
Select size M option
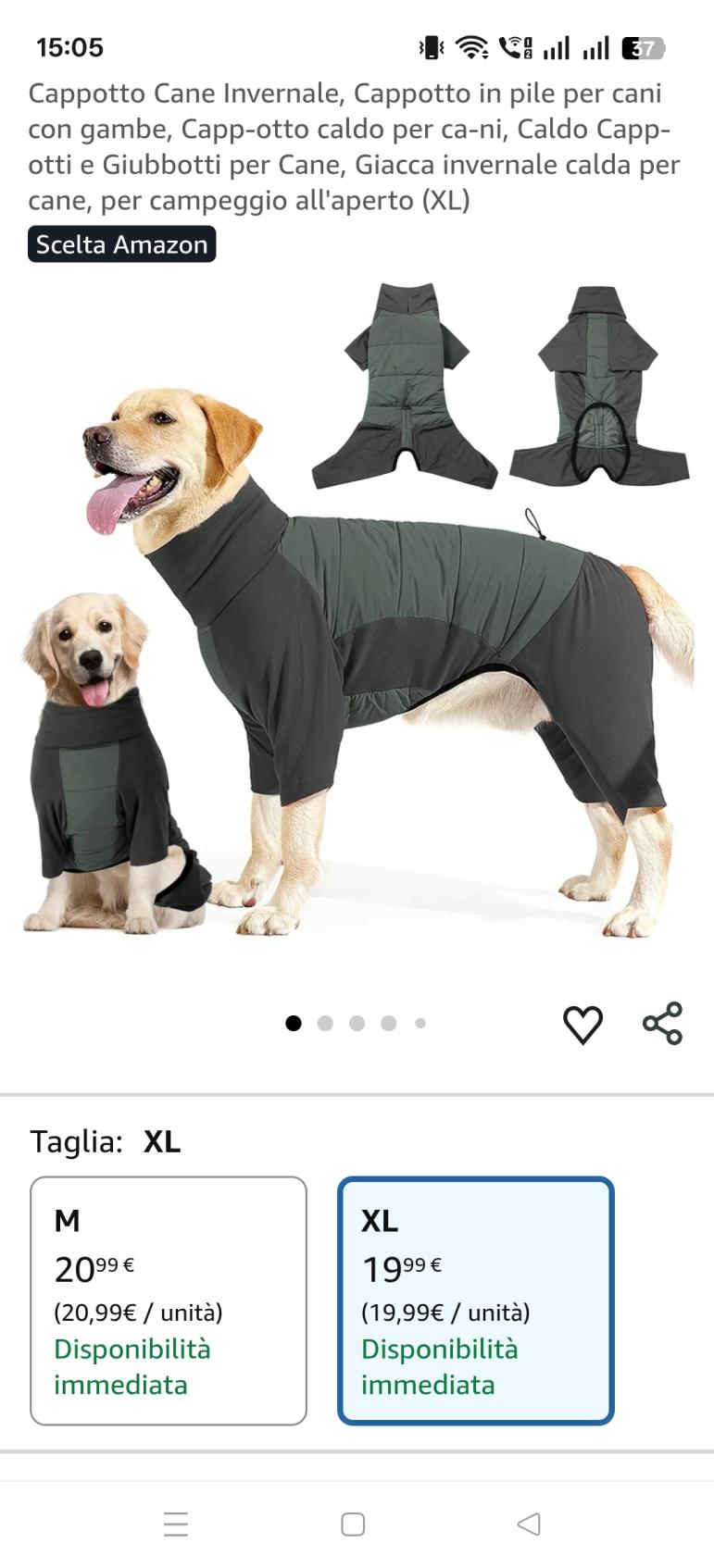169,1300
